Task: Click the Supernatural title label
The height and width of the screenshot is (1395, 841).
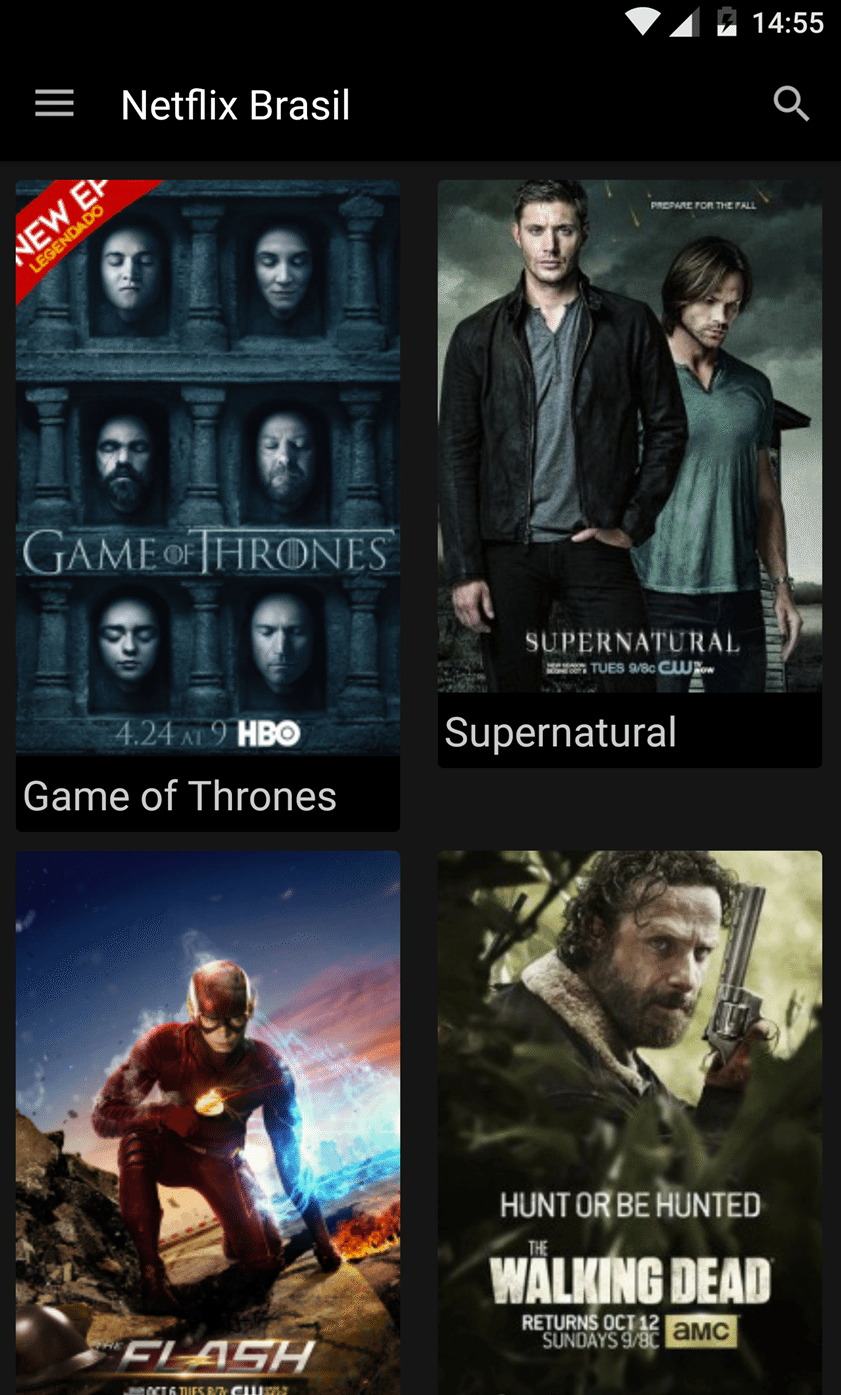Action: click(x=561, y=732)
